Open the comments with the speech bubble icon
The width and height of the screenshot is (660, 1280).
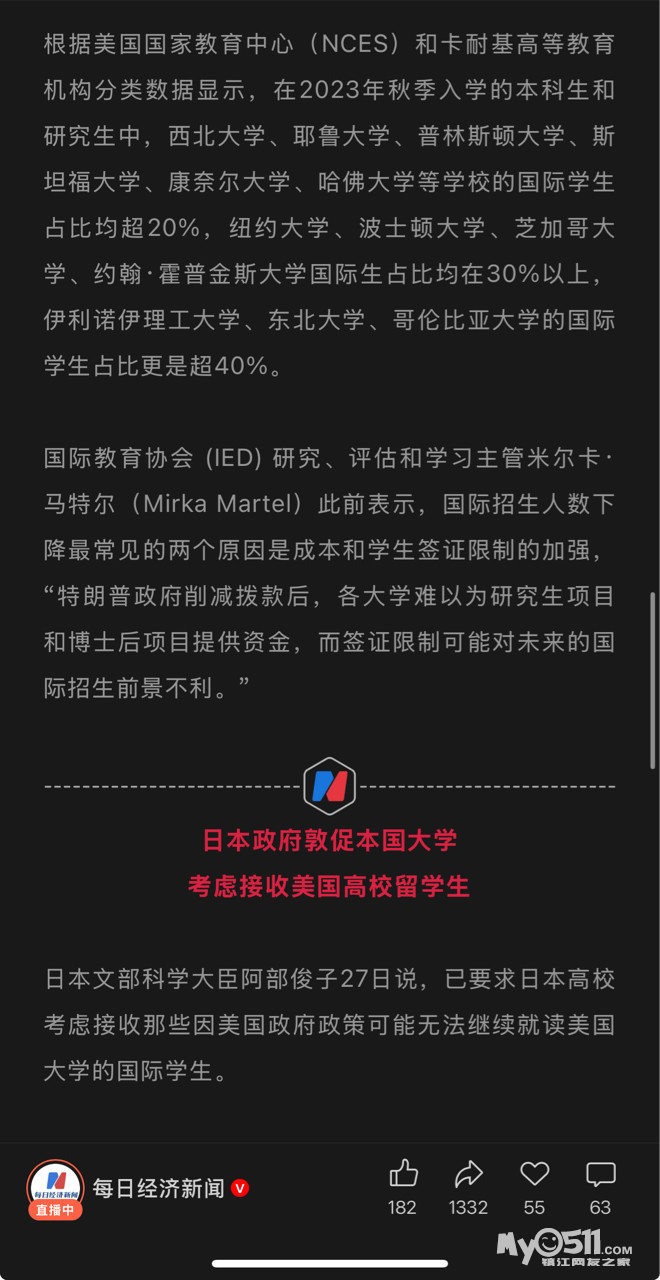600,1174
